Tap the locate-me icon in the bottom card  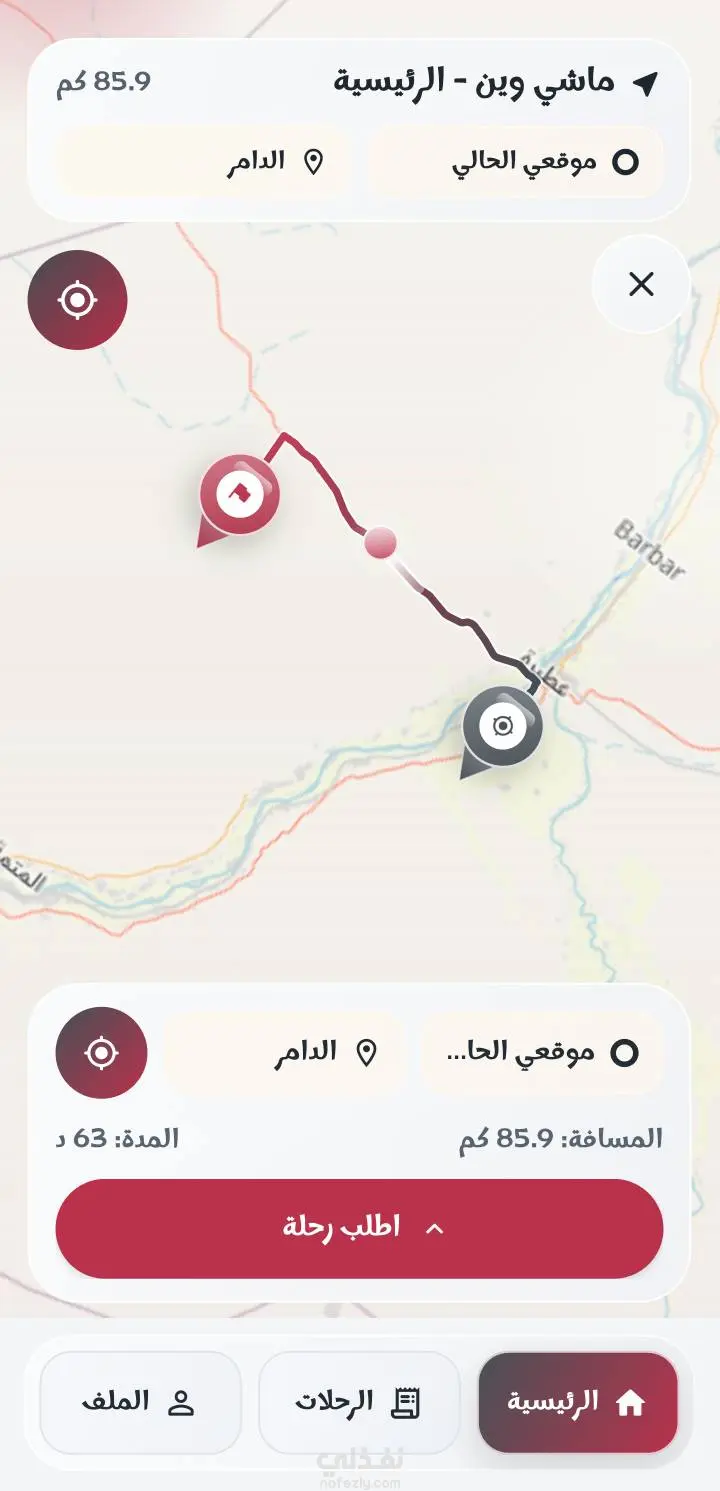pos(102,1053)
